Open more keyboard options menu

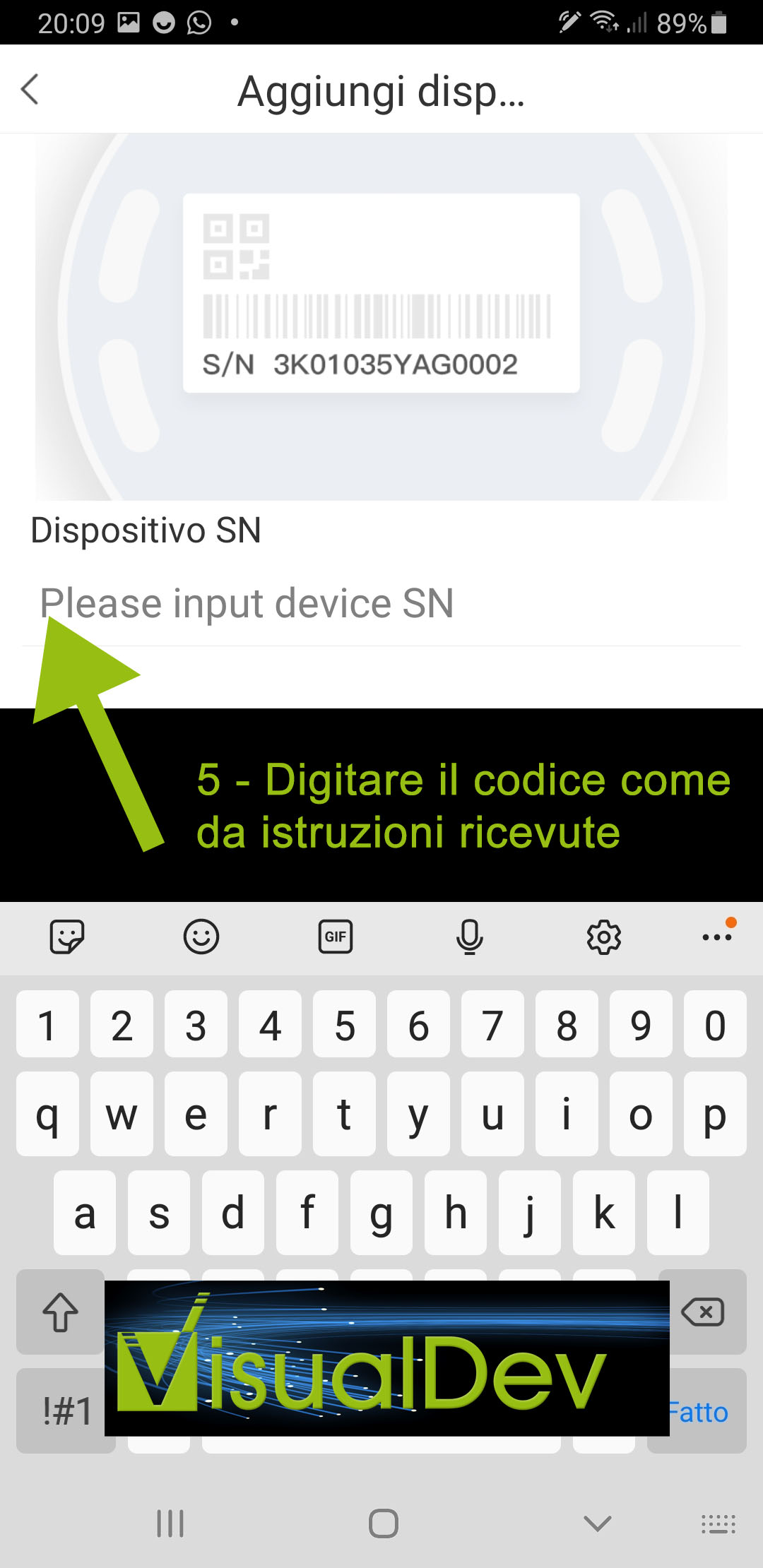[717, 937]
